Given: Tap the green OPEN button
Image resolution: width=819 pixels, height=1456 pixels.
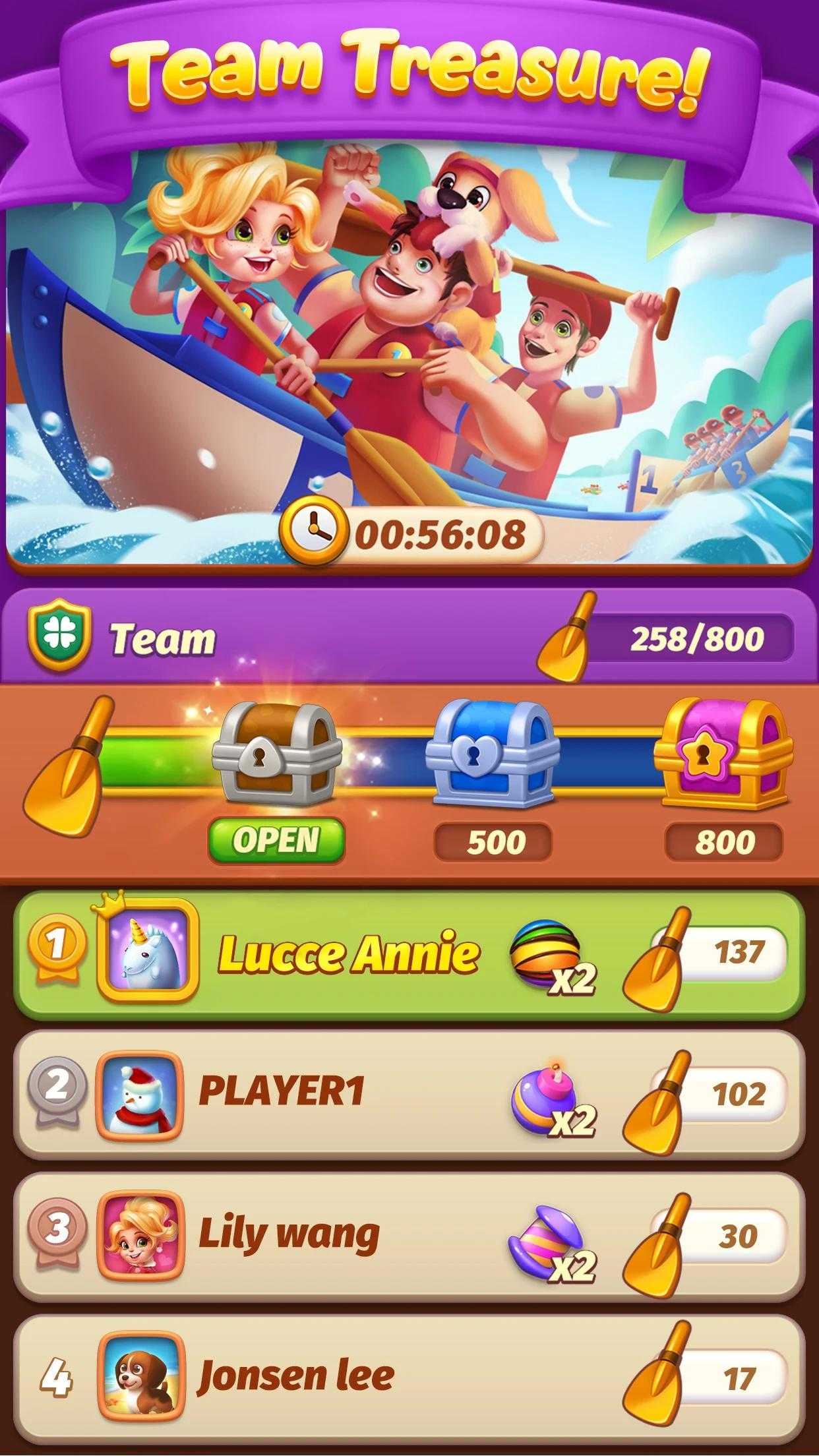Looking at the screenshot, I should (x=276, y=840).
